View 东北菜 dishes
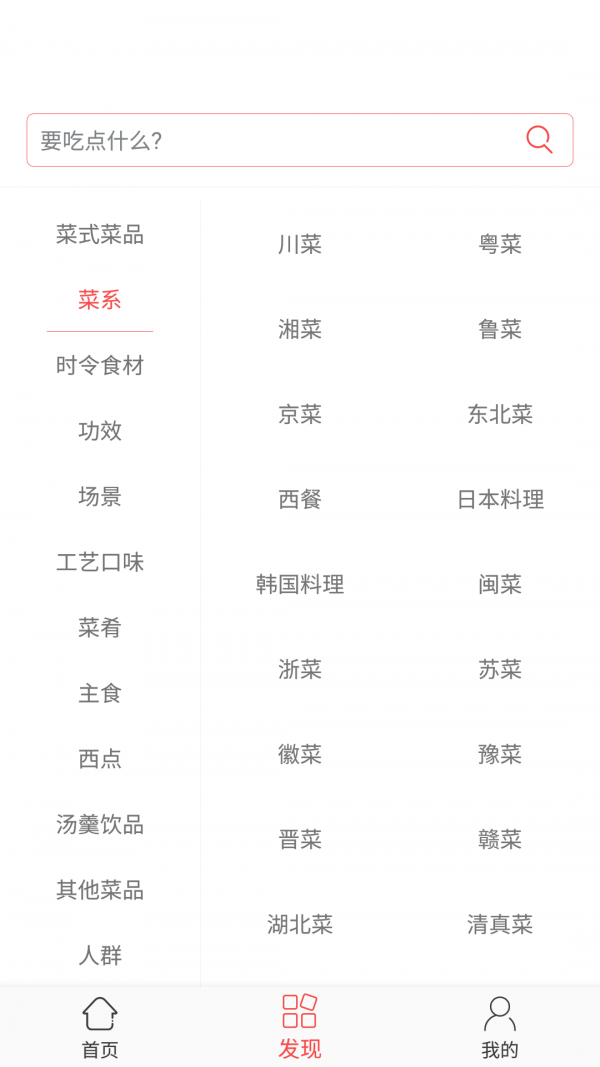600x1067 pixels. click(500, 414)
